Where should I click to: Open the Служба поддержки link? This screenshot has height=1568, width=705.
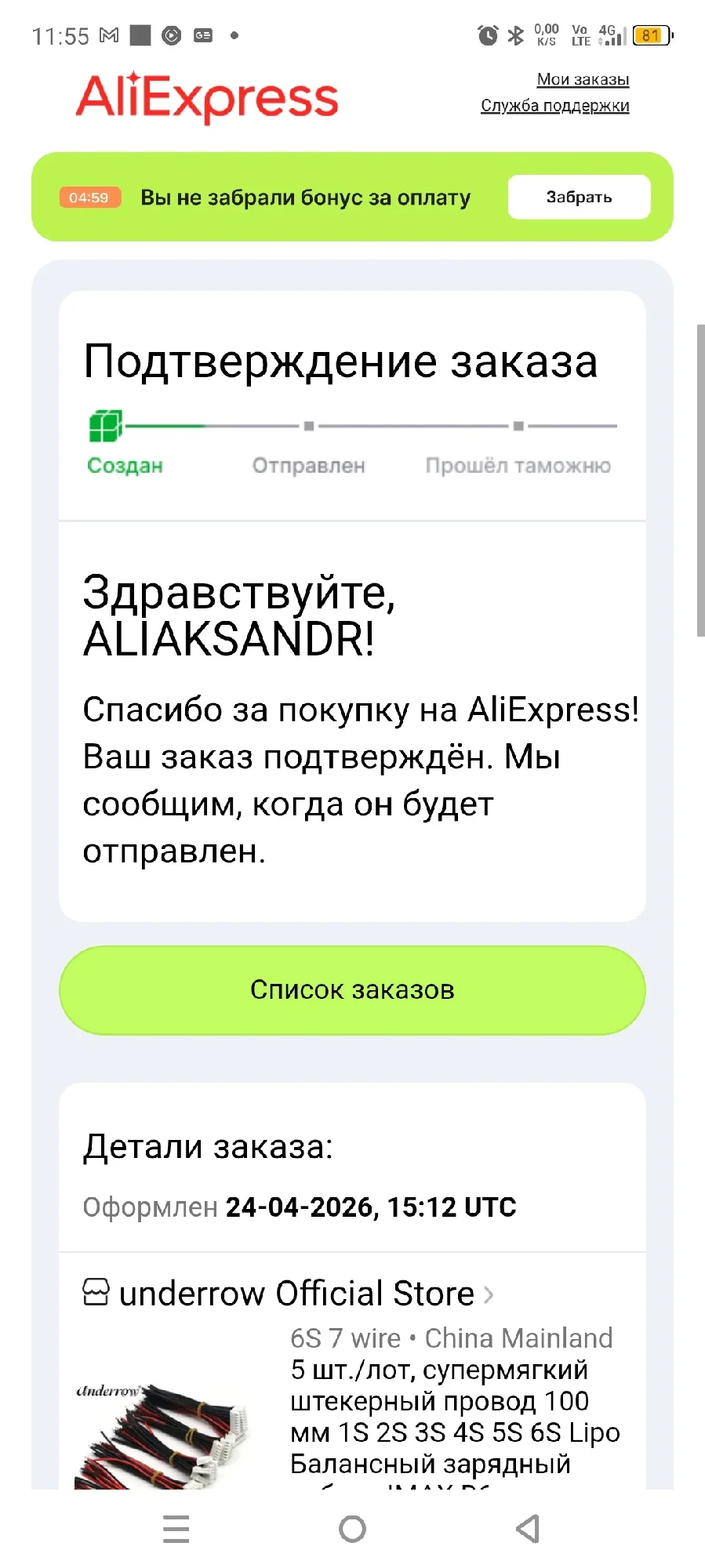pos(555,105)
